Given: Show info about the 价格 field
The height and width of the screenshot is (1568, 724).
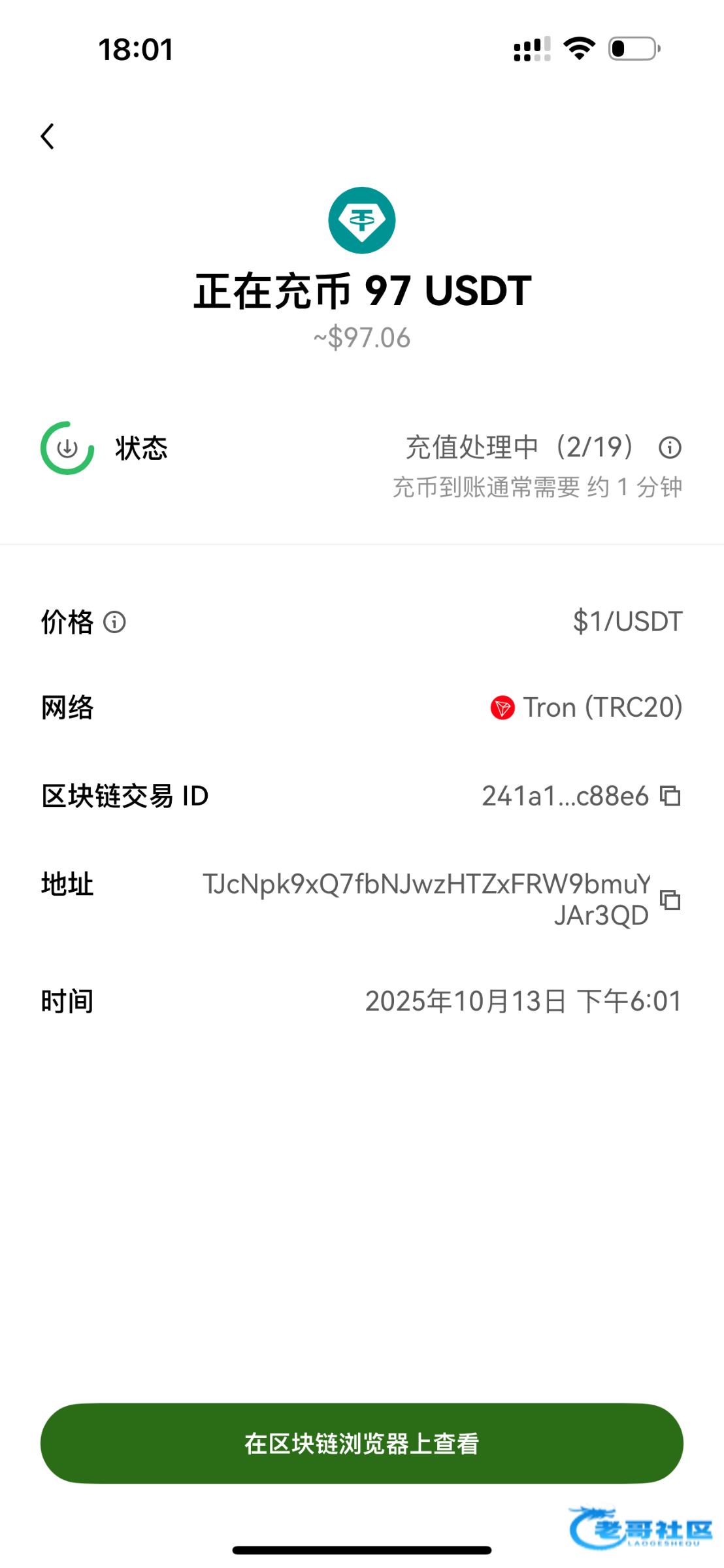Looking at the screenshot, I should coord(115,622).
